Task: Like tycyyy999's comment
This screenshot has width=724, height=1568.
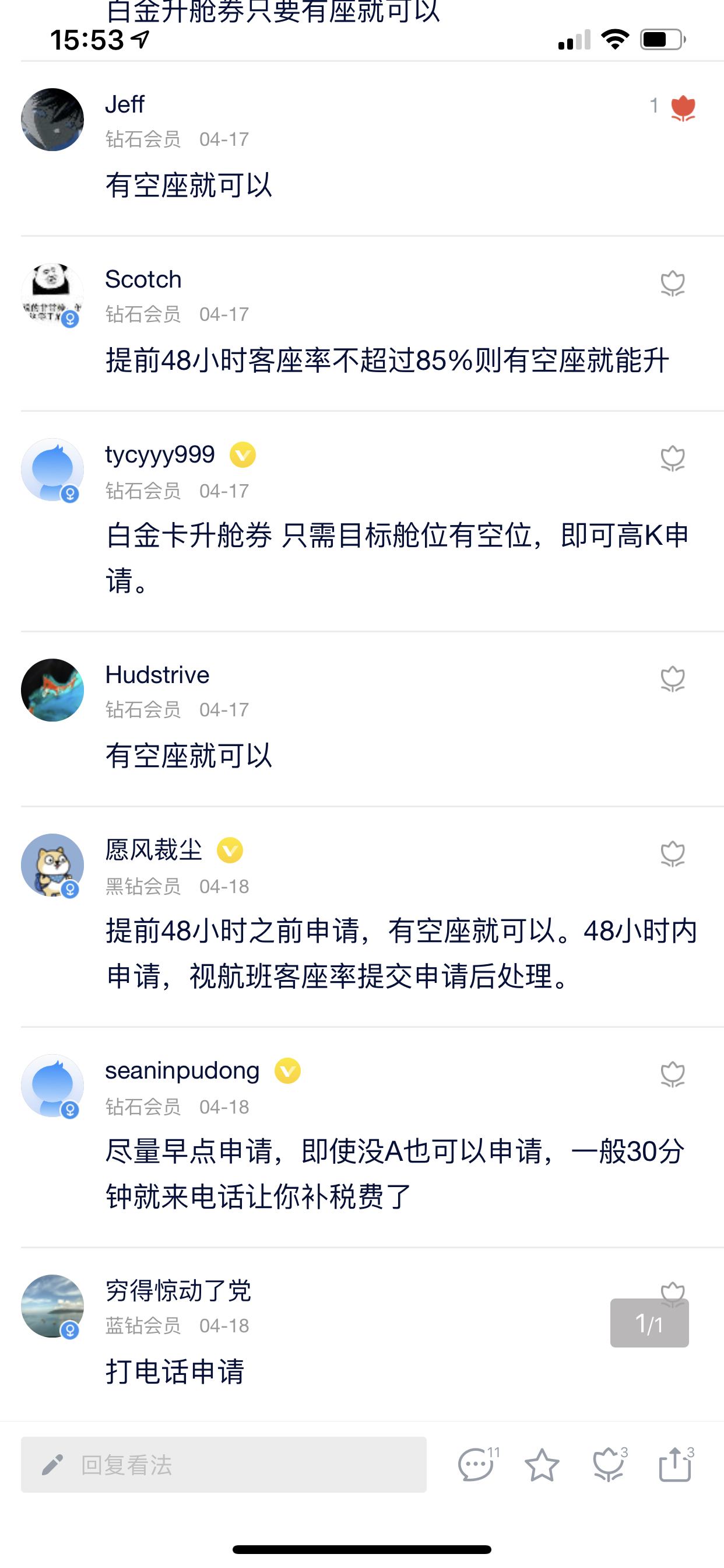Action: [672, 459]
